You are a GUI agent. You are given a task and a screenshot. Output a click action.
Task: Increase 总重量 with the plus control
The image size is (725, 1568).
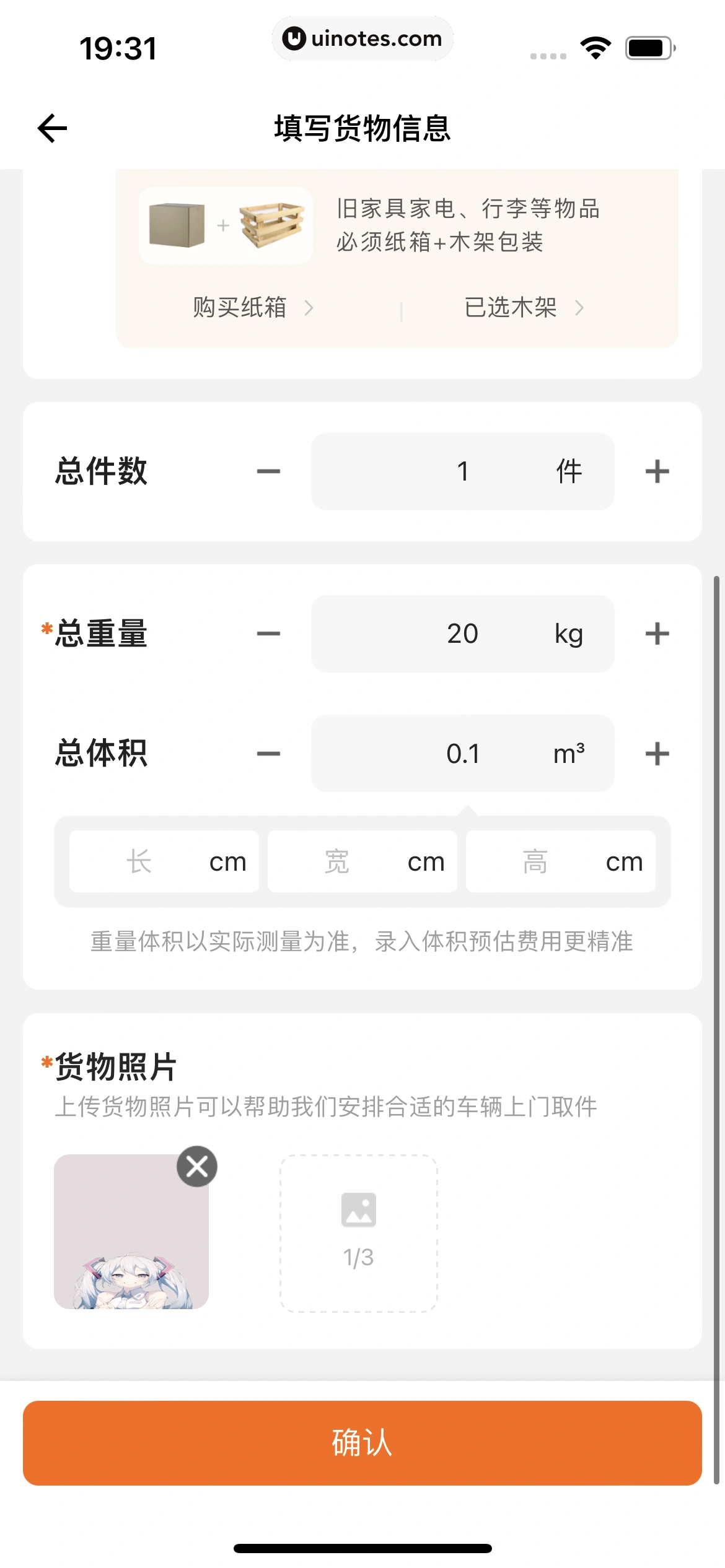point(656,633)
